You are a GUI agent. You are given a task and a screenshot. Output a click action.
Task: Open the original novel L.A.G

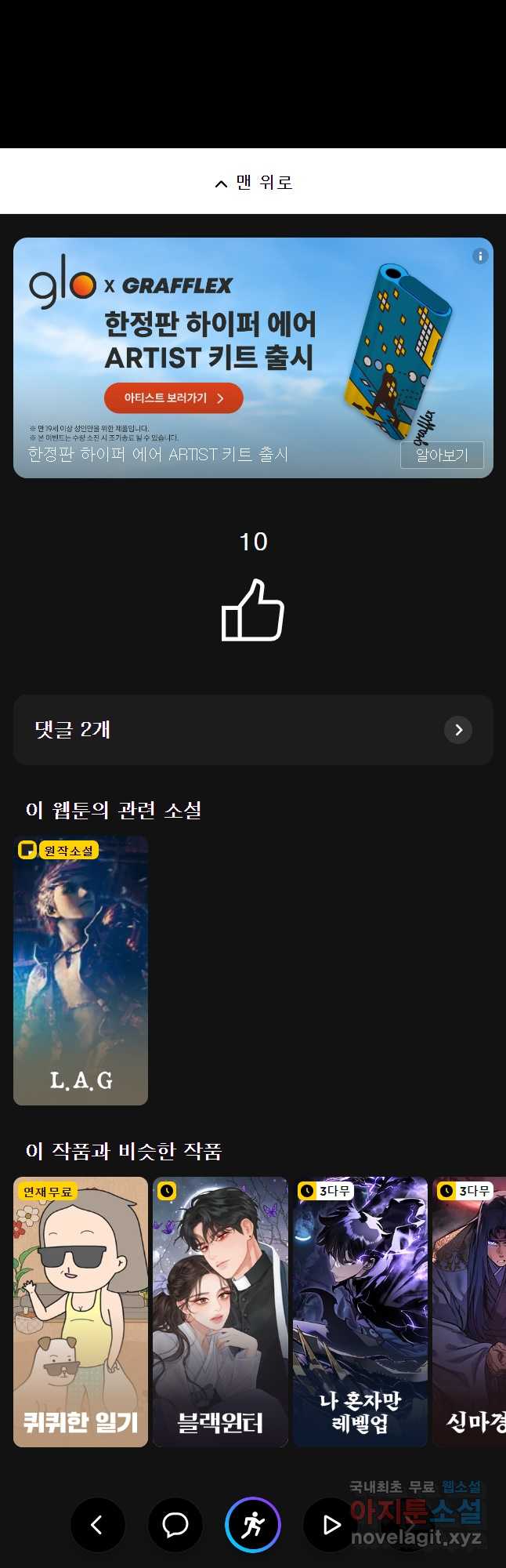click(81, 971)
